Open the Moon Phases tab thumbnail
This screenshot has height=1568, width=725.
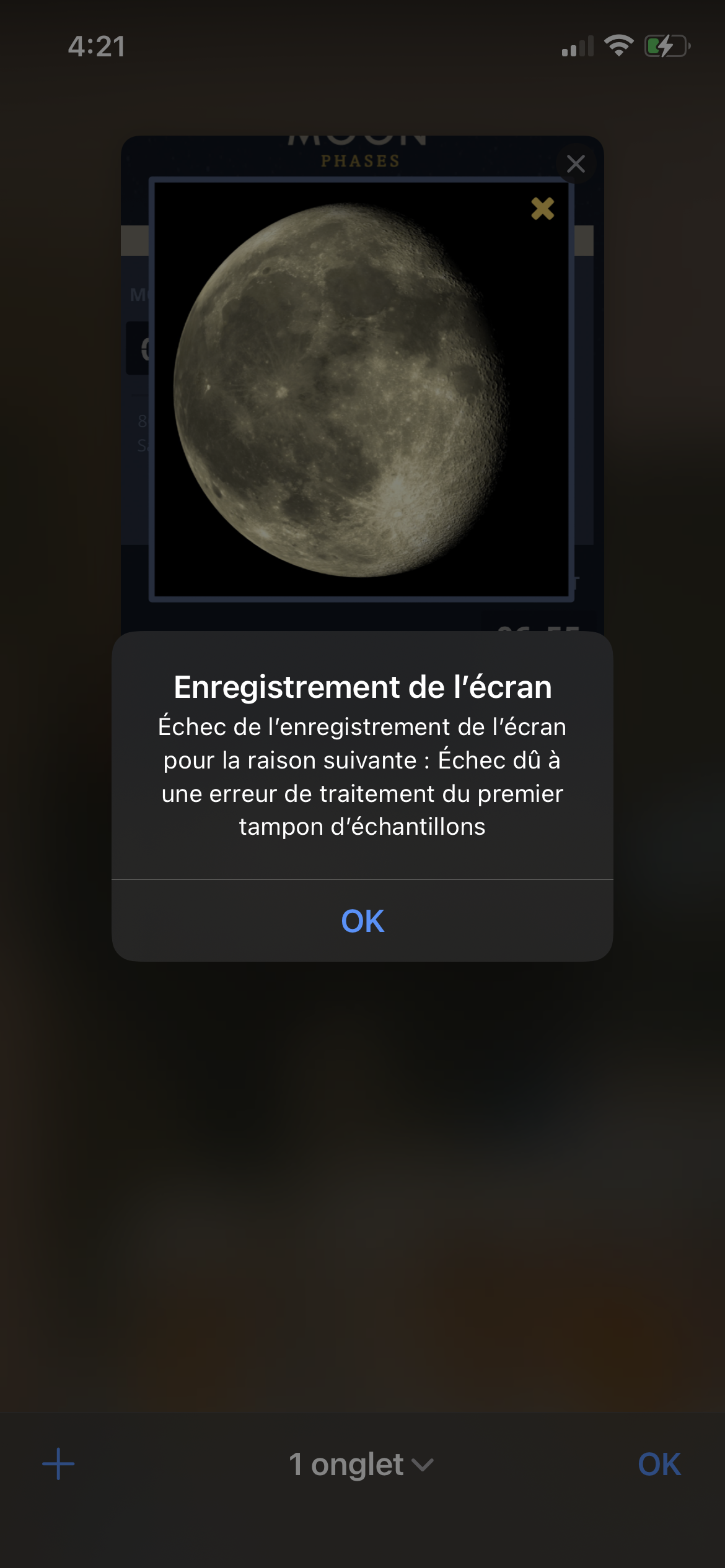pyautogui.click(x=362, y=384)
